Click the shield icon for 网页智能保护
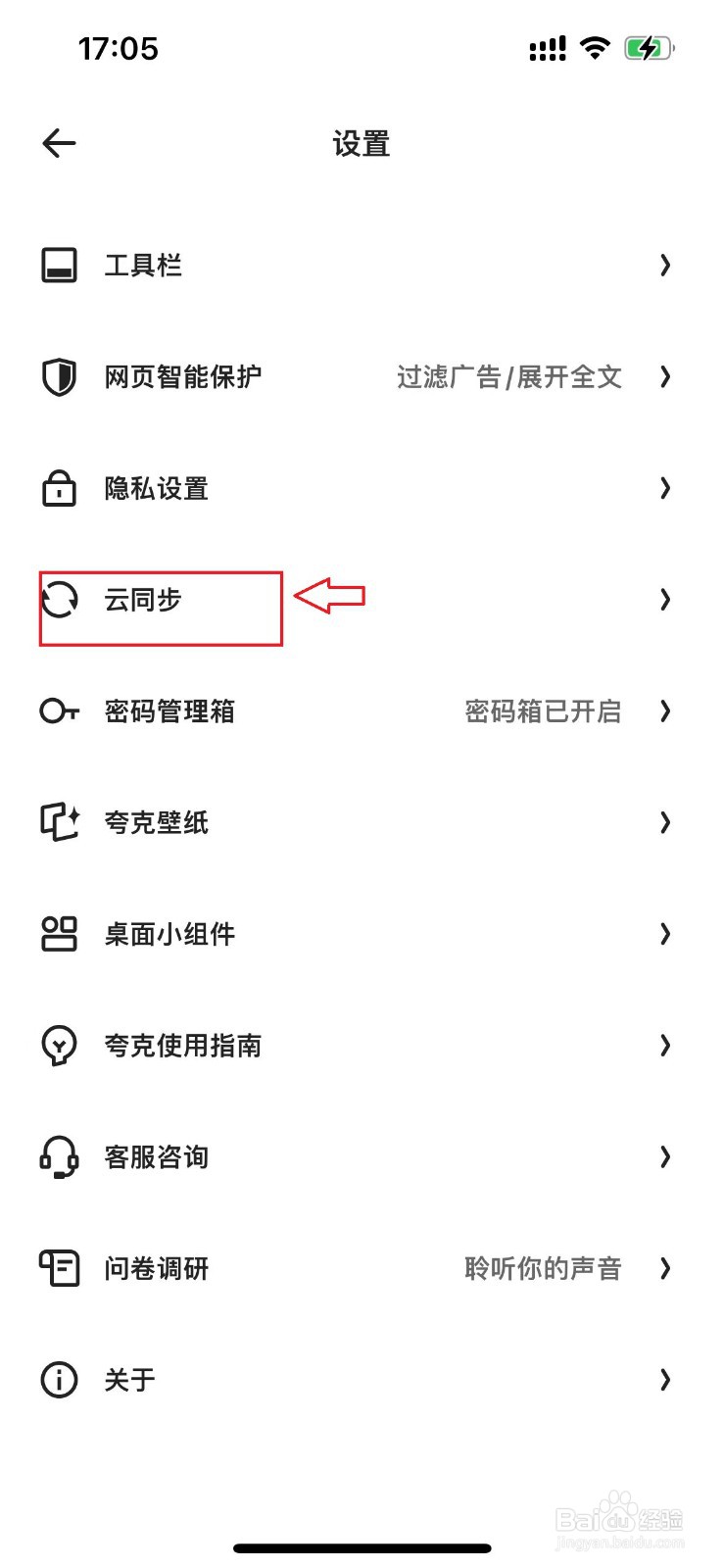724x1568 pixels. tap(60, 376)
